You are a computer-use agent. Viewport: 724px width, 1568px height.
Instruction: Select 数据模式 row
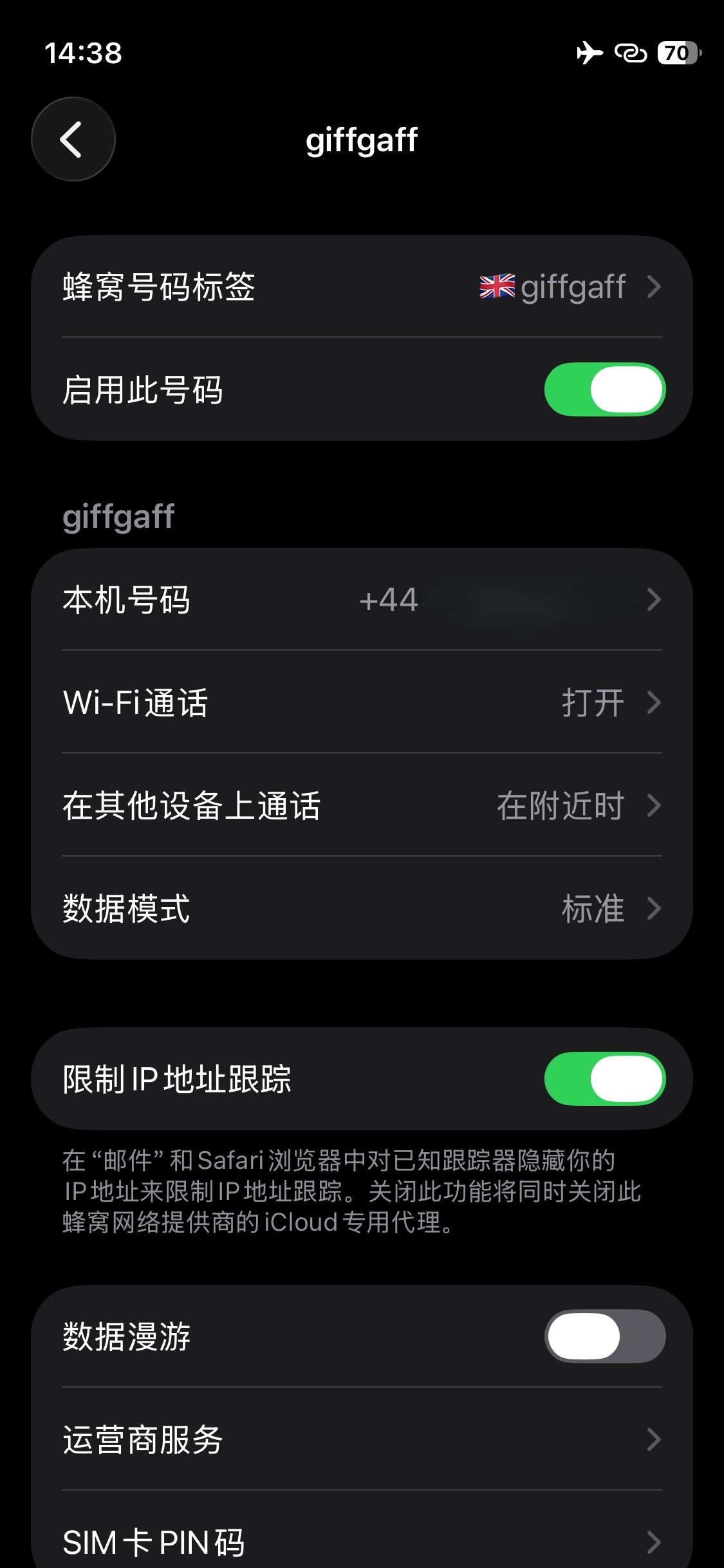362,908
